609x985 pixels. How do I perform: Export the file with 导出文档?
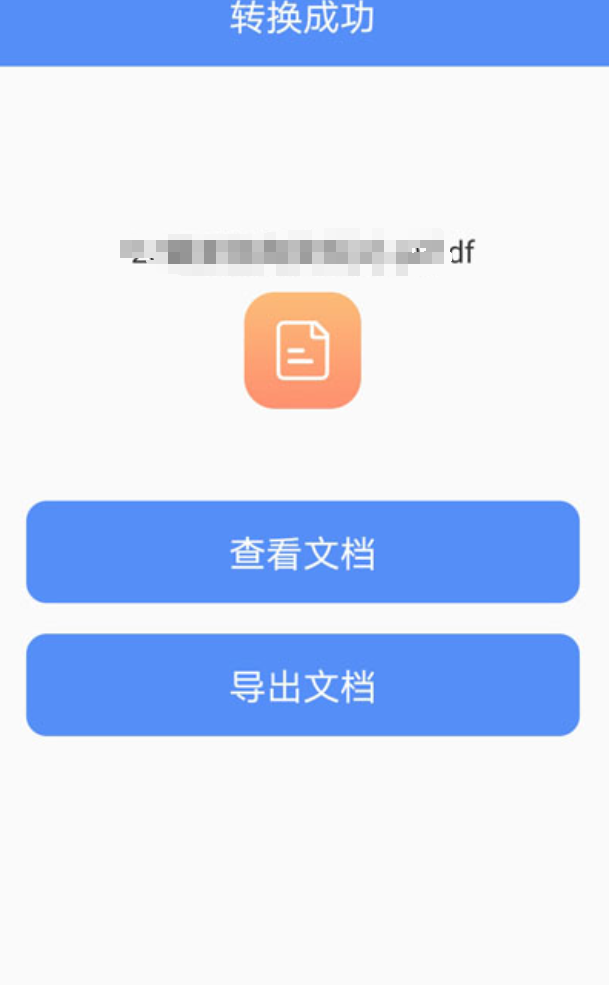pyautogui.click(x=302, y=685)
